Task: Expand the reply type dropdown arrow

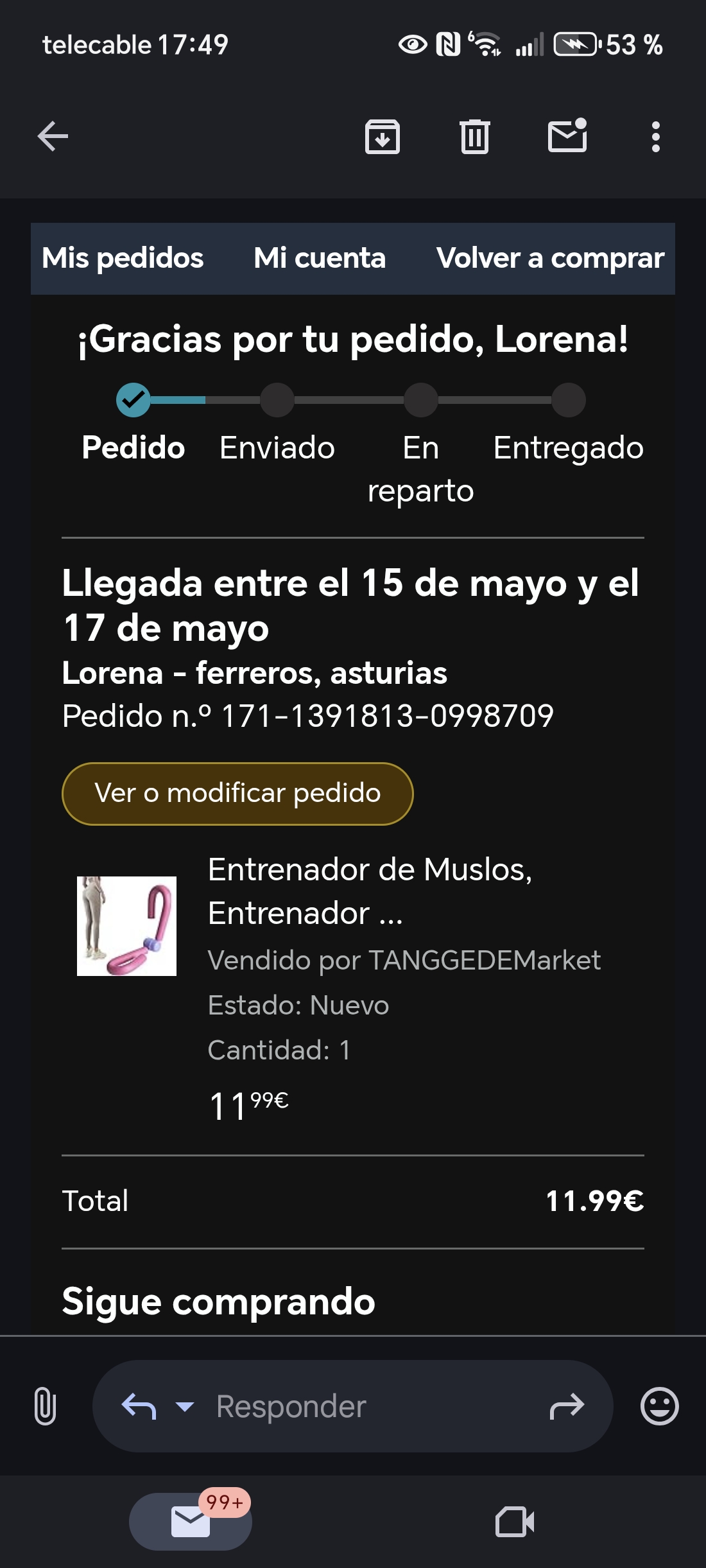Action: click(x=185, y=1407)
